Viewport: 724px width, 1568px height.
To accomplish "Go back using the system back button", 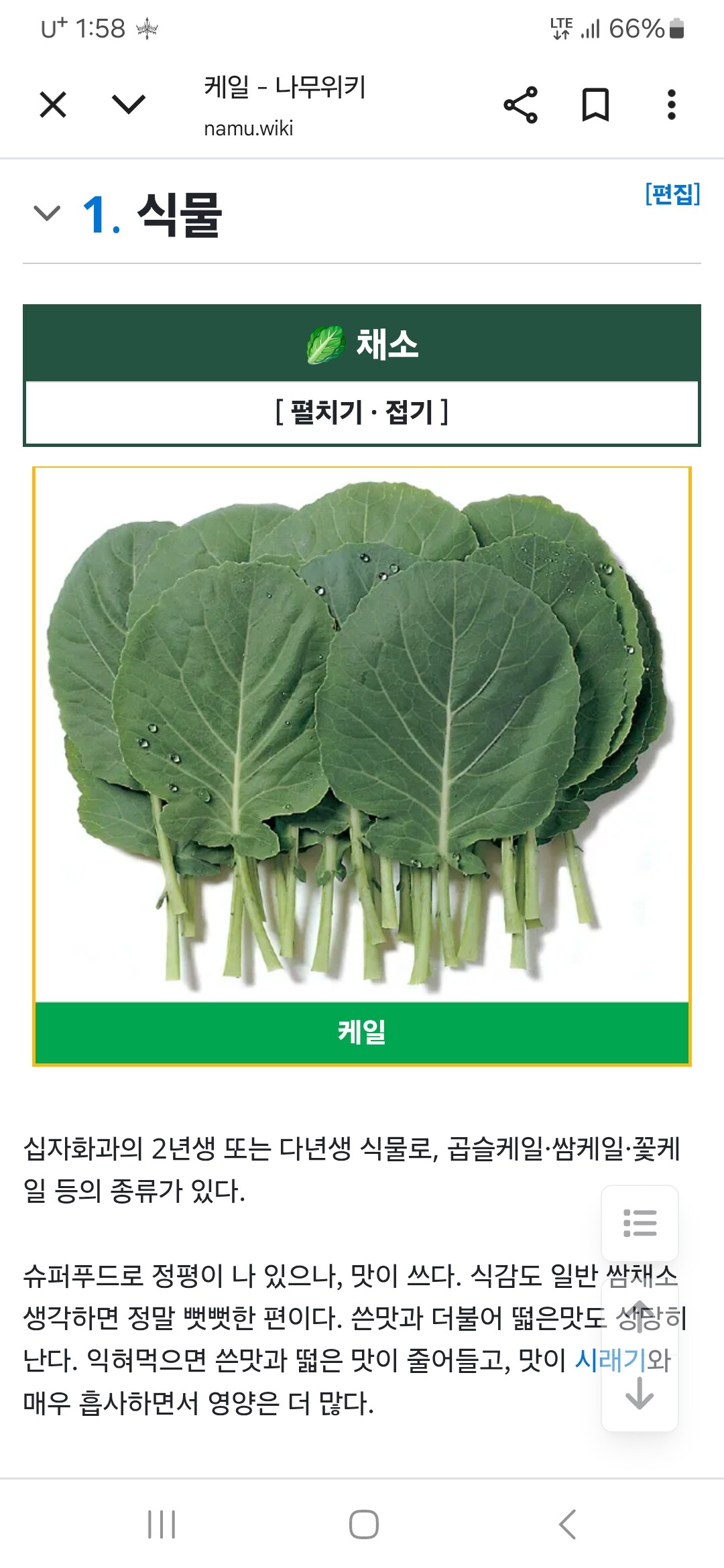I will [567, 1524].
